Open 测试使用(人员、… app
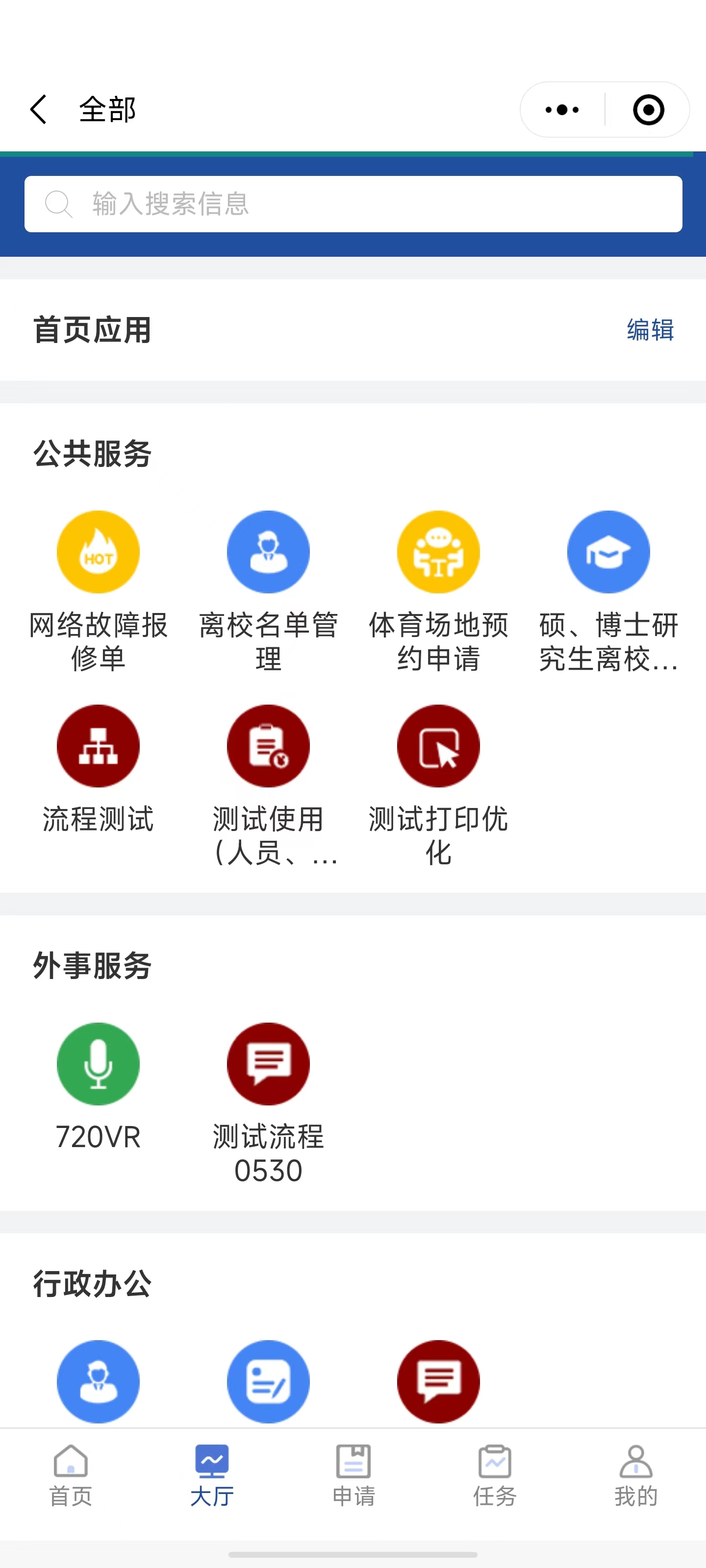Viewport: 706px width, 1568px height. (x=268, y=785)
